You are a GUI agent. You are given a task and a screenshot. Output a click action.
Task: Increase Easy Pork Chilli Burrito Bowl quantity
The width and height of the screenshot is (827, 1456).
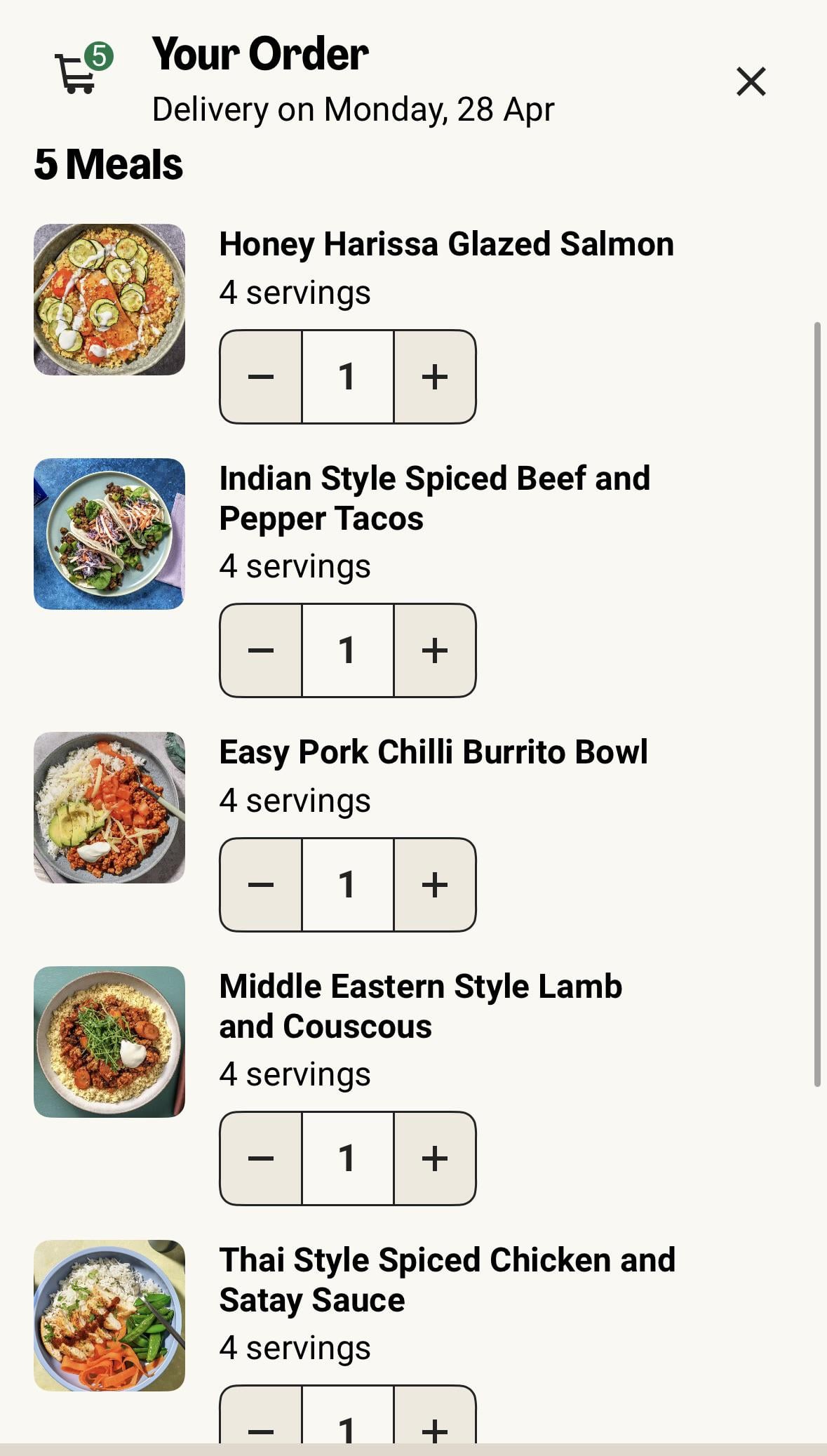click(x=435, y=885)
